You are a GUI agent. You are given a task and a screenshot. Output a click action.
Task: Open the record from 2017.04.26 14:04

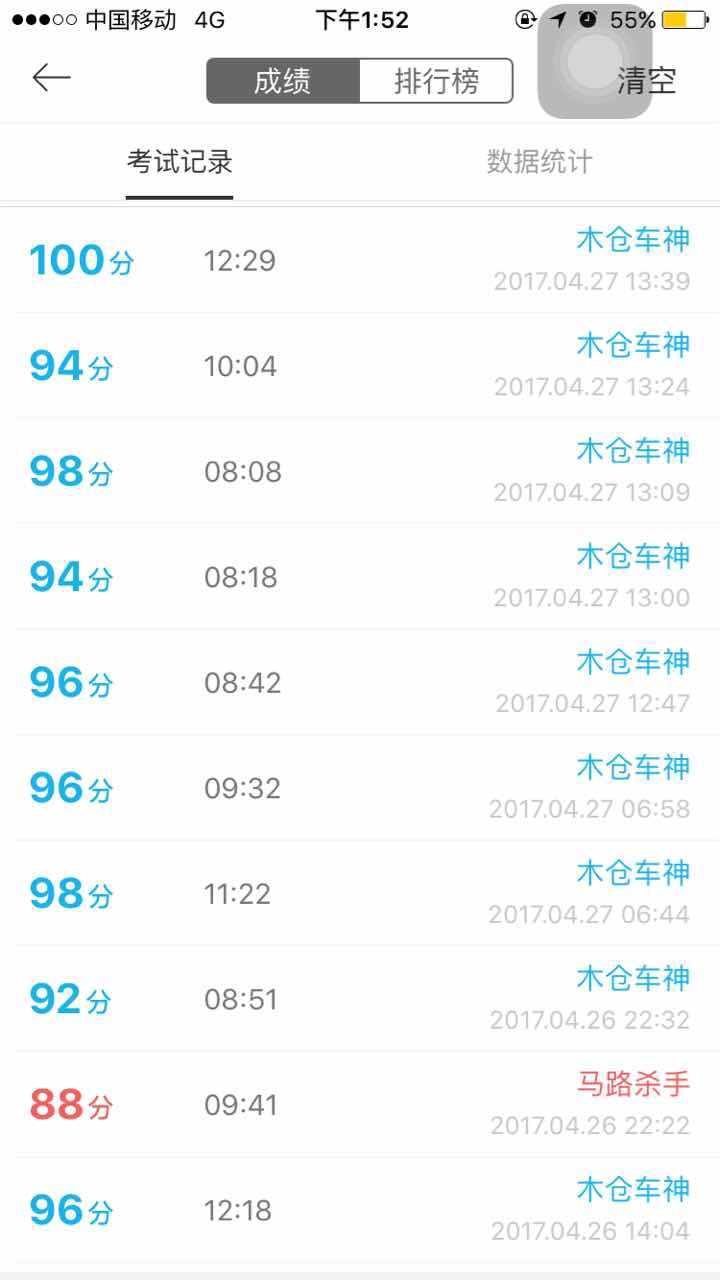[x=360, y=1210]
